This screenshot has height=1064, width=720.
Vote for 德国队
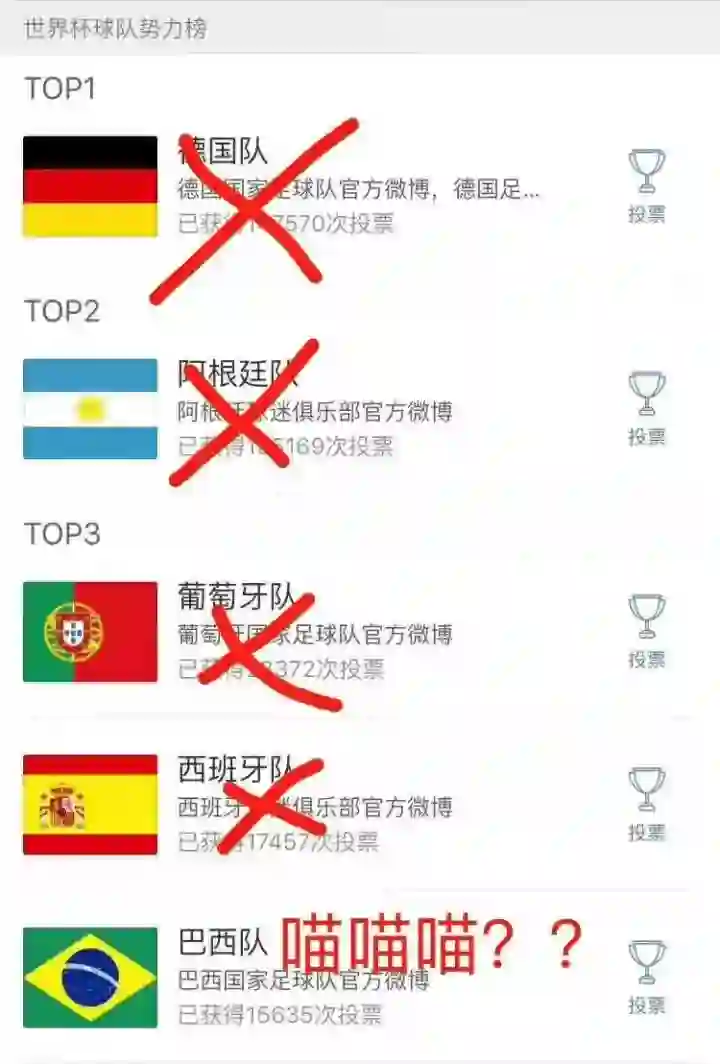click(646, 185)
